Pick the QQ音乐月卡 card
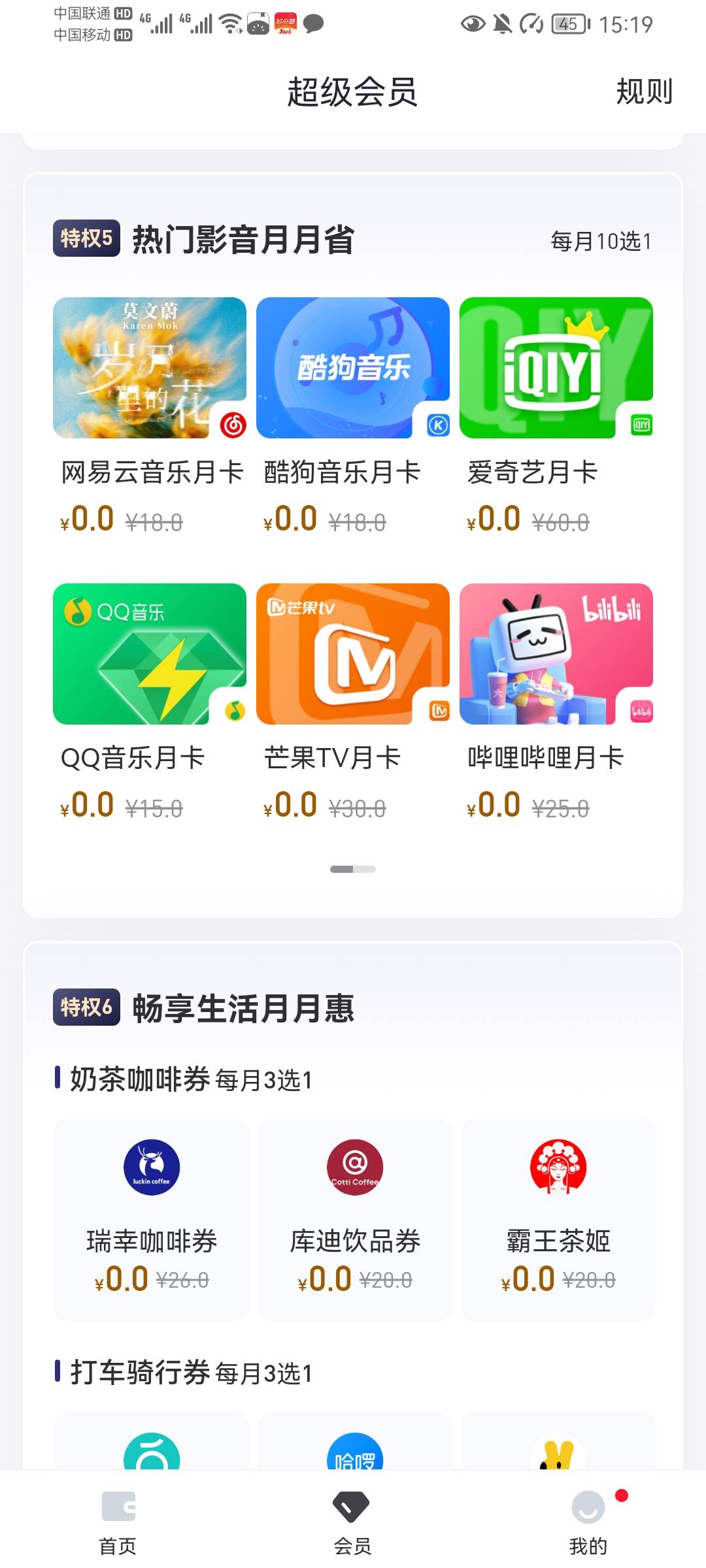Viewport: 706px width, 1568px height. (x=150, y=655)
